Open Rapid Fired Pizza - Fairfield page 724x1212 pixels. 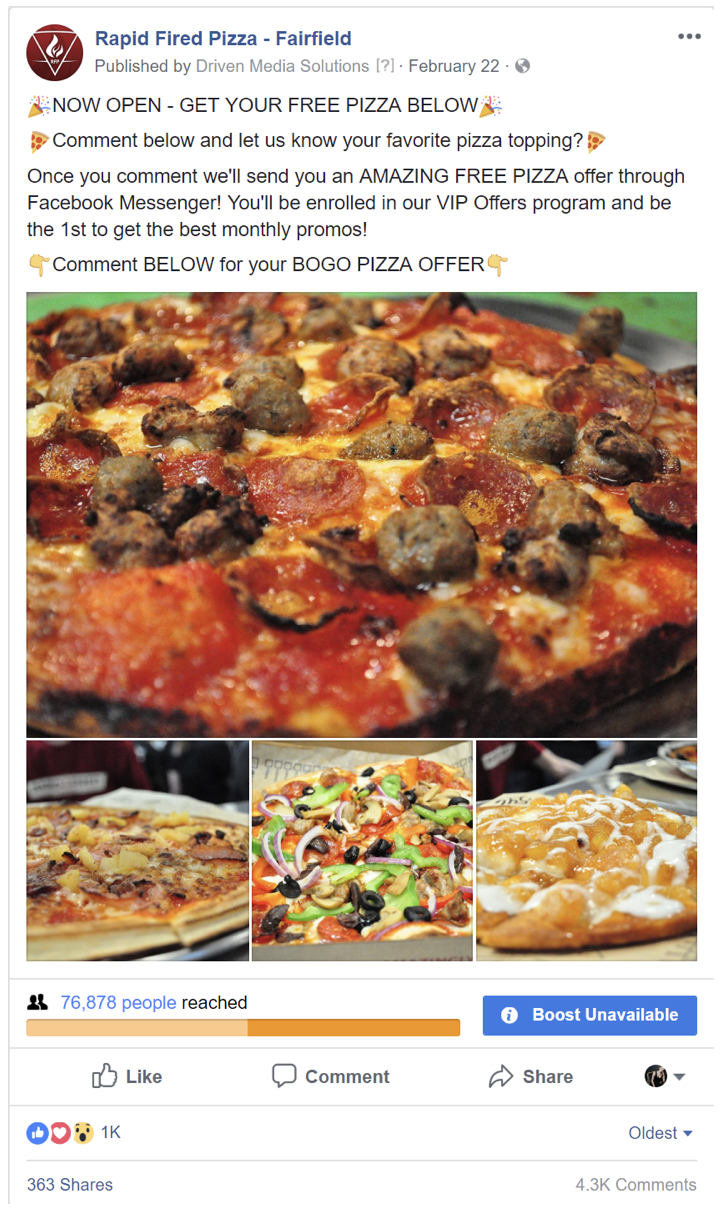[x=223, y=39]
